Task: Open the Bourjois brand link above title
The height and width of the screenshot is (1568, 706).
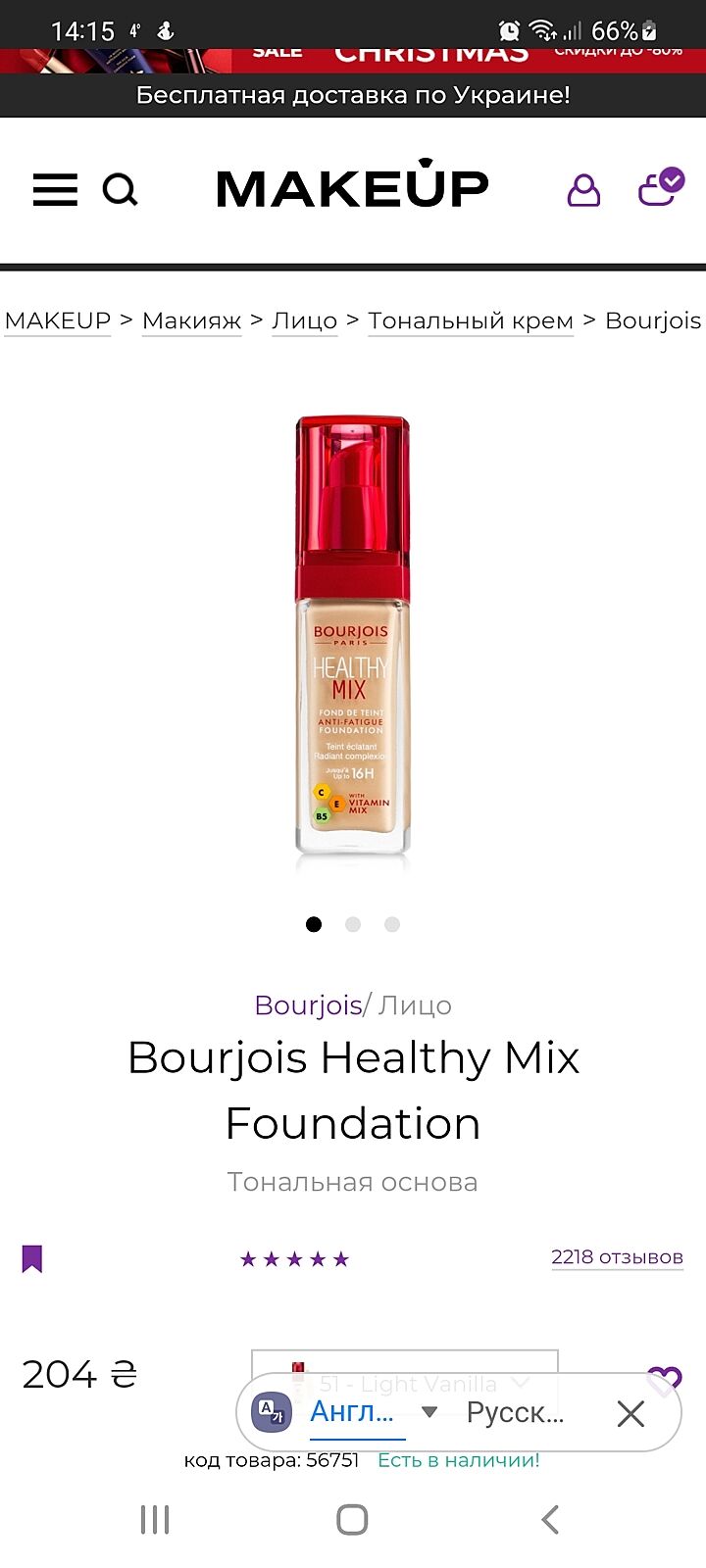Action: point(308,1005)
